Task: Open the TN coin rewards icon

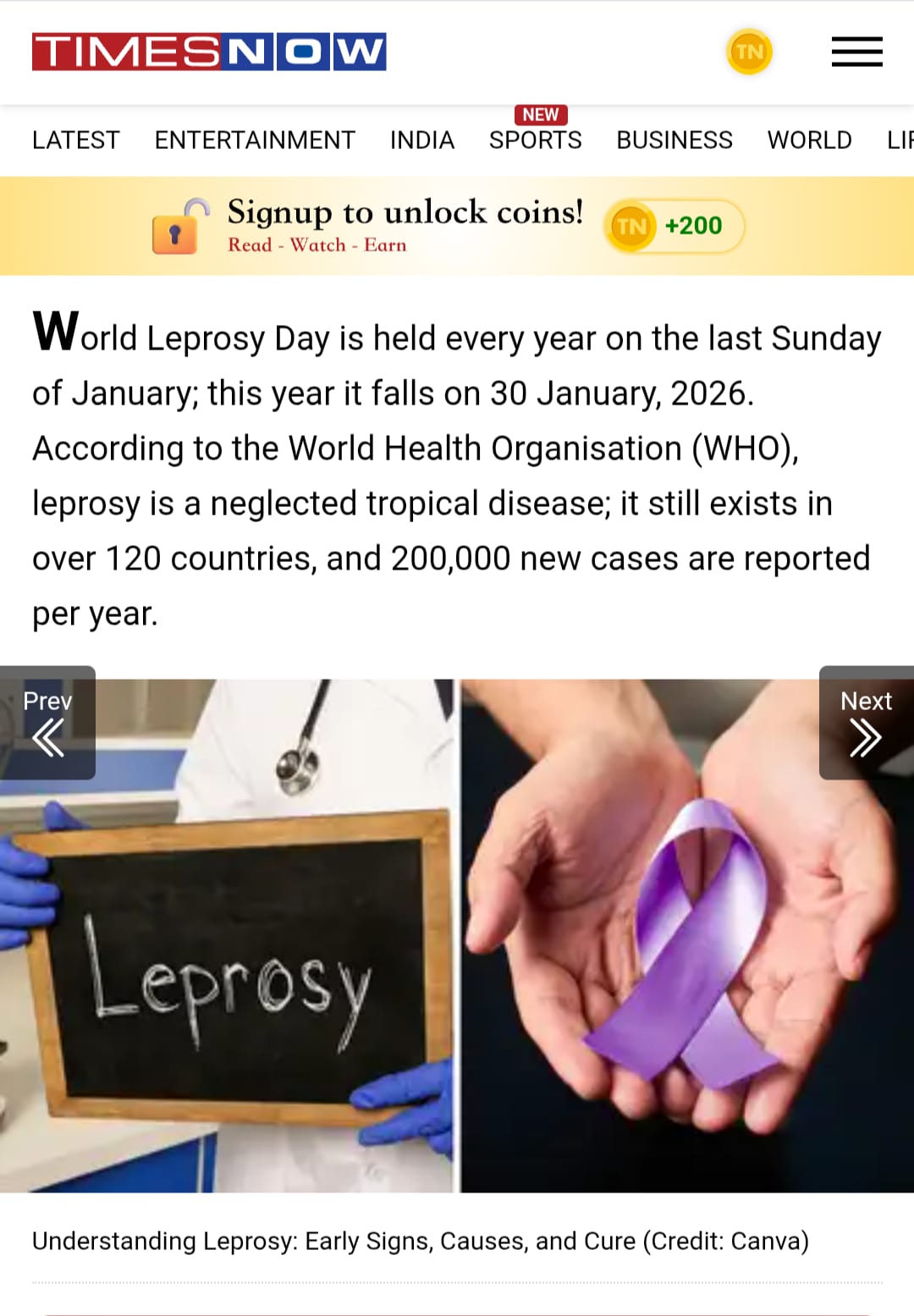Action: 748,52
